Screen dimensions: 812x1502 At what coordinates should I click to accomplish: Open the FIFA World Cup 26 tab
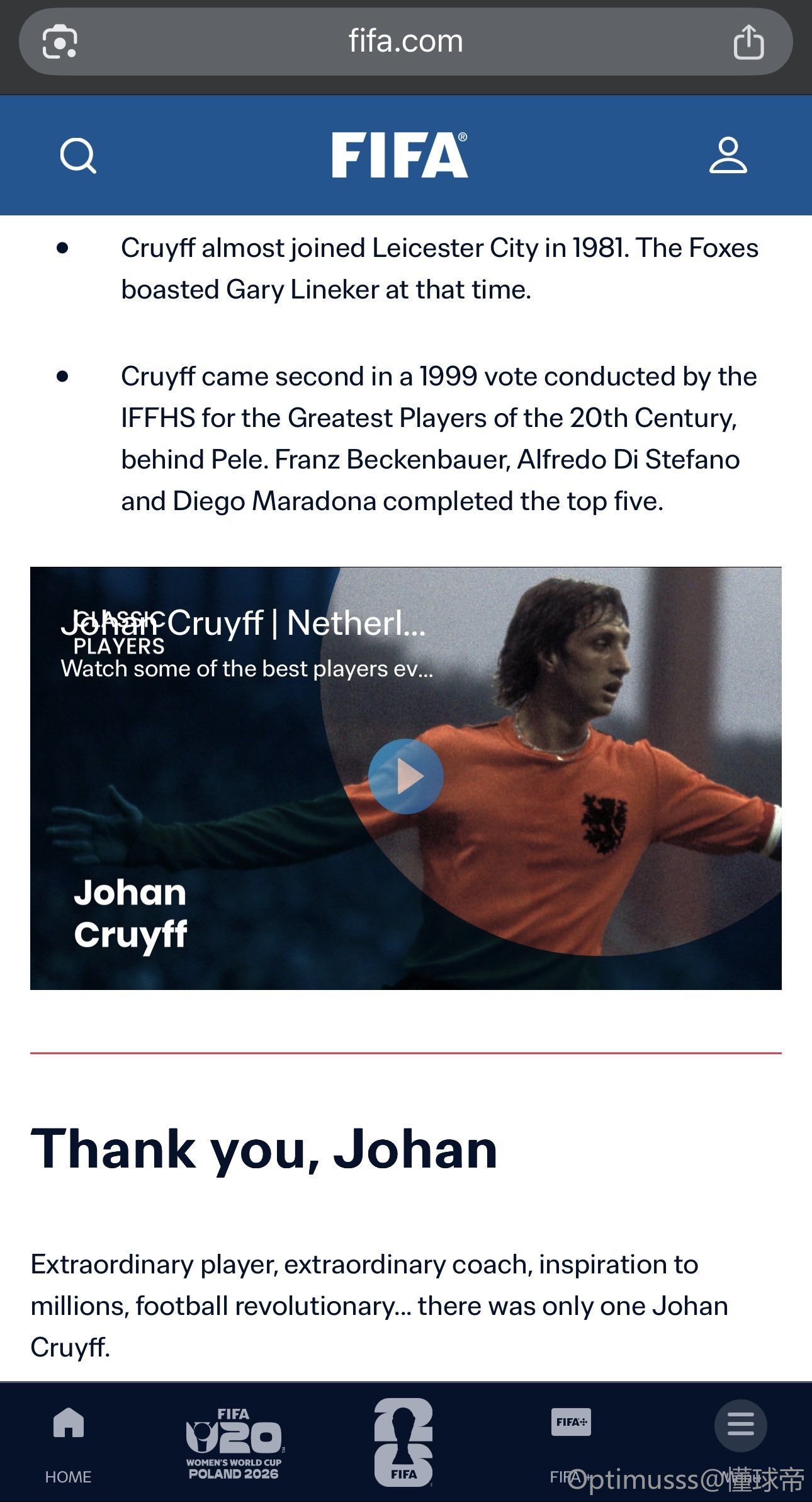pos(403,1442)
